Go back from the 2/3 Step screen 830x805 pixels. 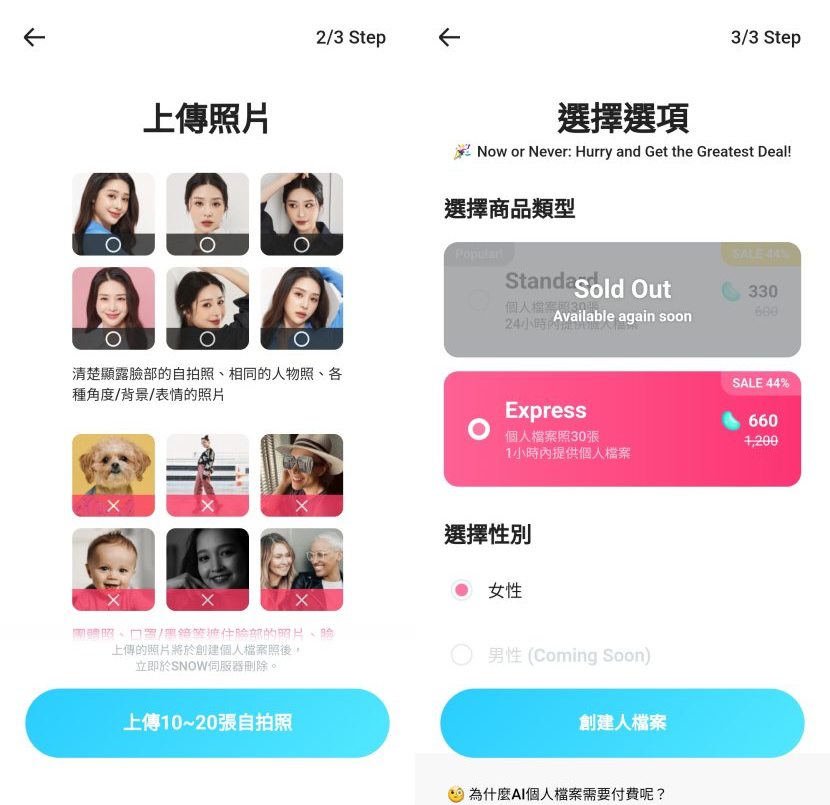(x=35, y=38)
